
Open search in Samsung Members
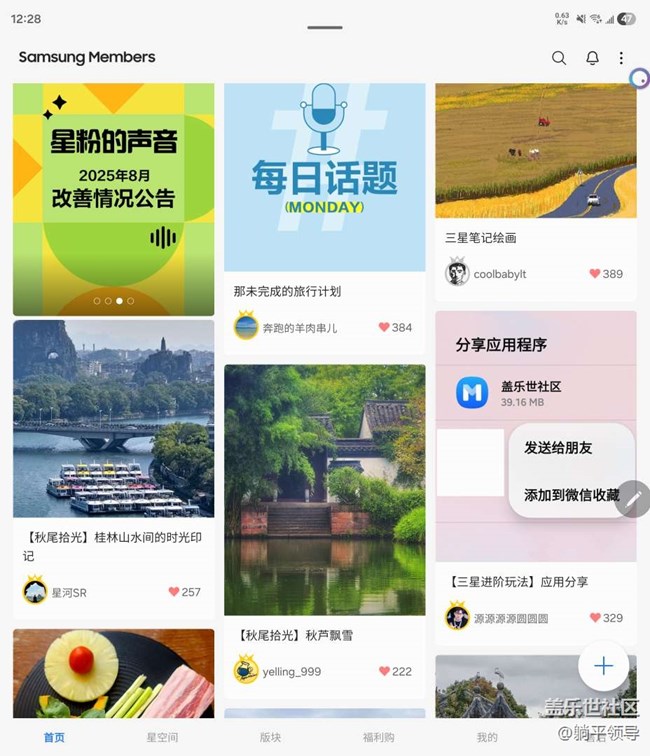[559, 58]
